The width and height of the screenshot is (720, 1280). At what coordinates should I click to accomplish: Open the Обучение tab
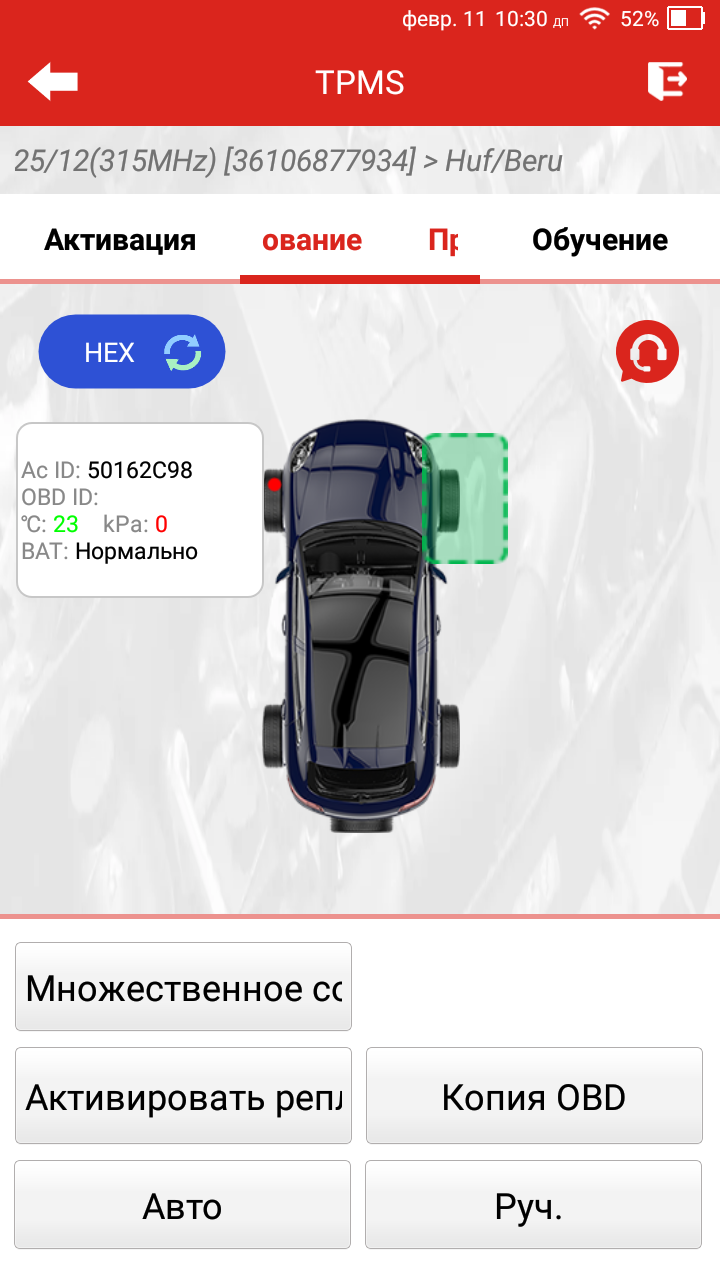pos(599,240)
